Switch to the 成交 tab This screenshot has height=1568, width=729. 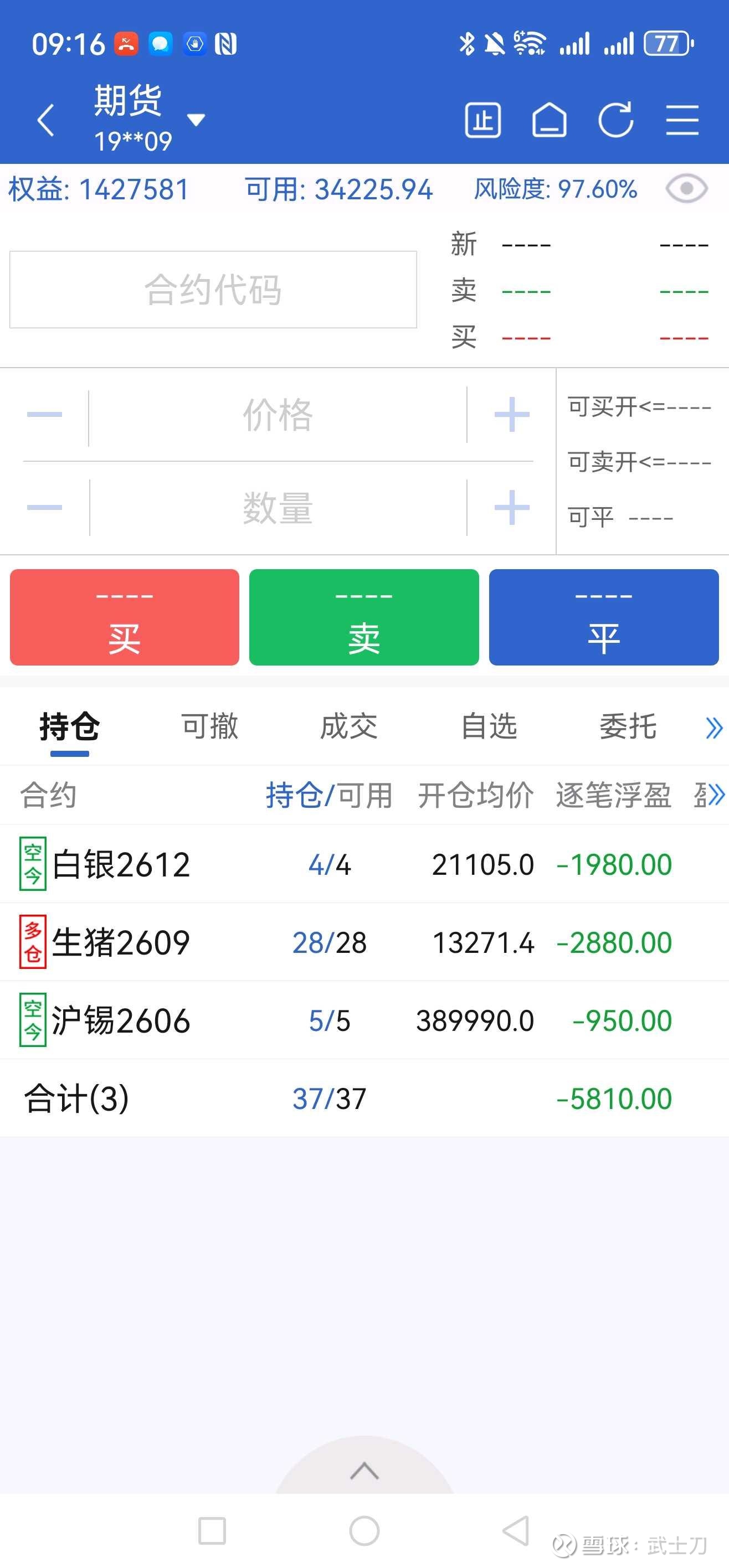coord(349,727)
